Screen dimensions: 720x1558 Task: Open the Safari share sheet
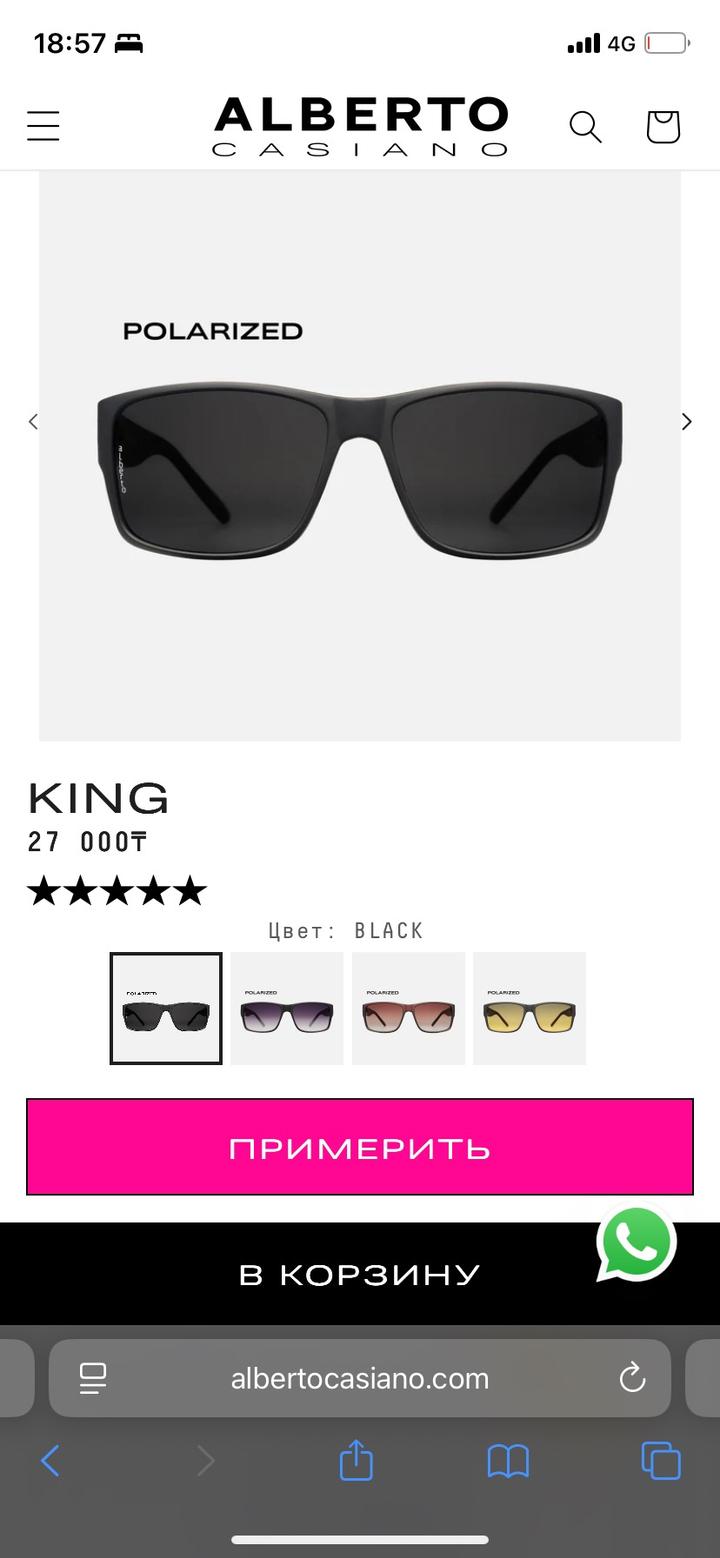[x=356, y=1461]
